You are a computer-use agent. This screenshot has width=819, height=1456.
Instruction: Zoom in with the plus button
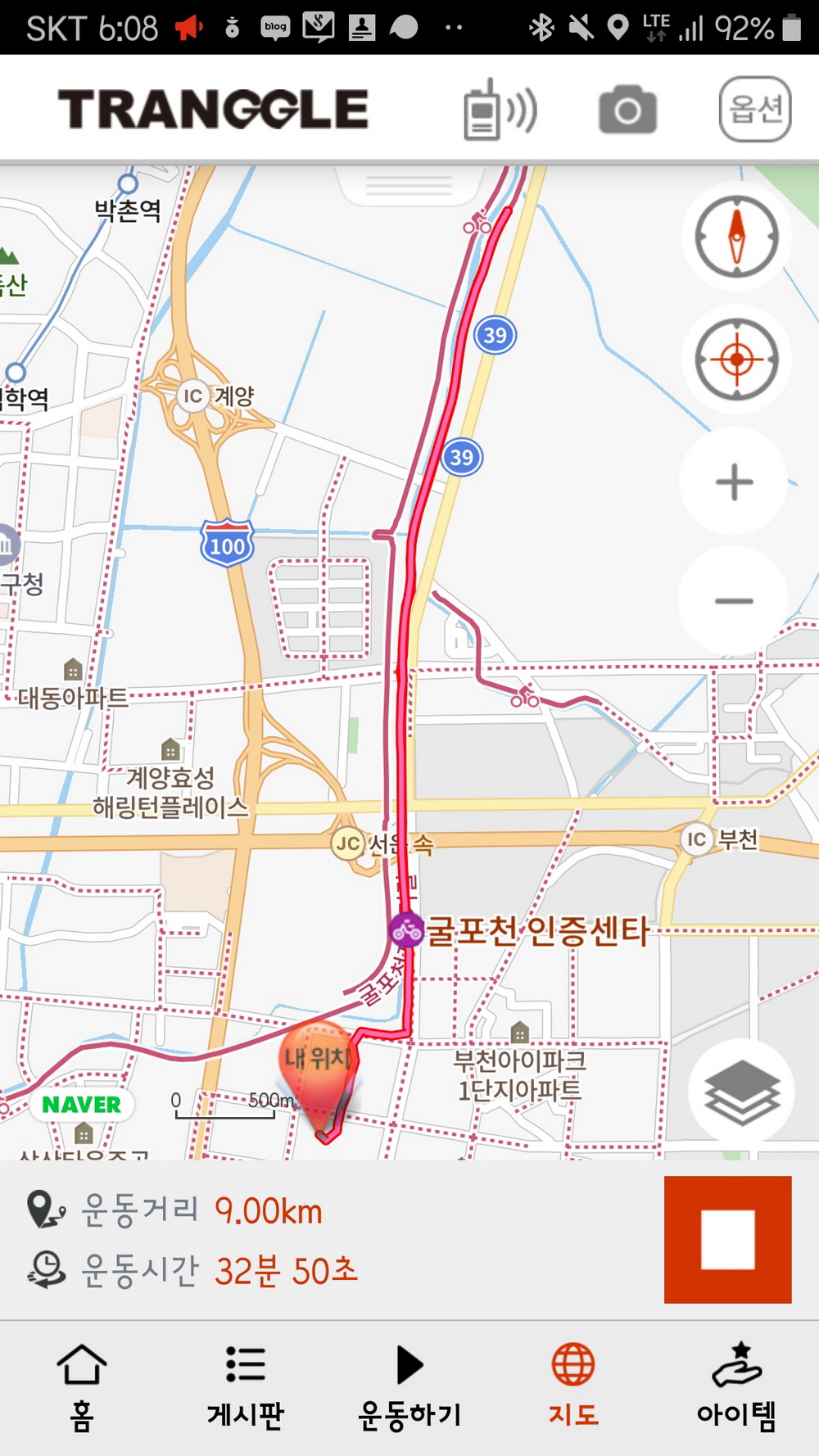tap(735, 482)
